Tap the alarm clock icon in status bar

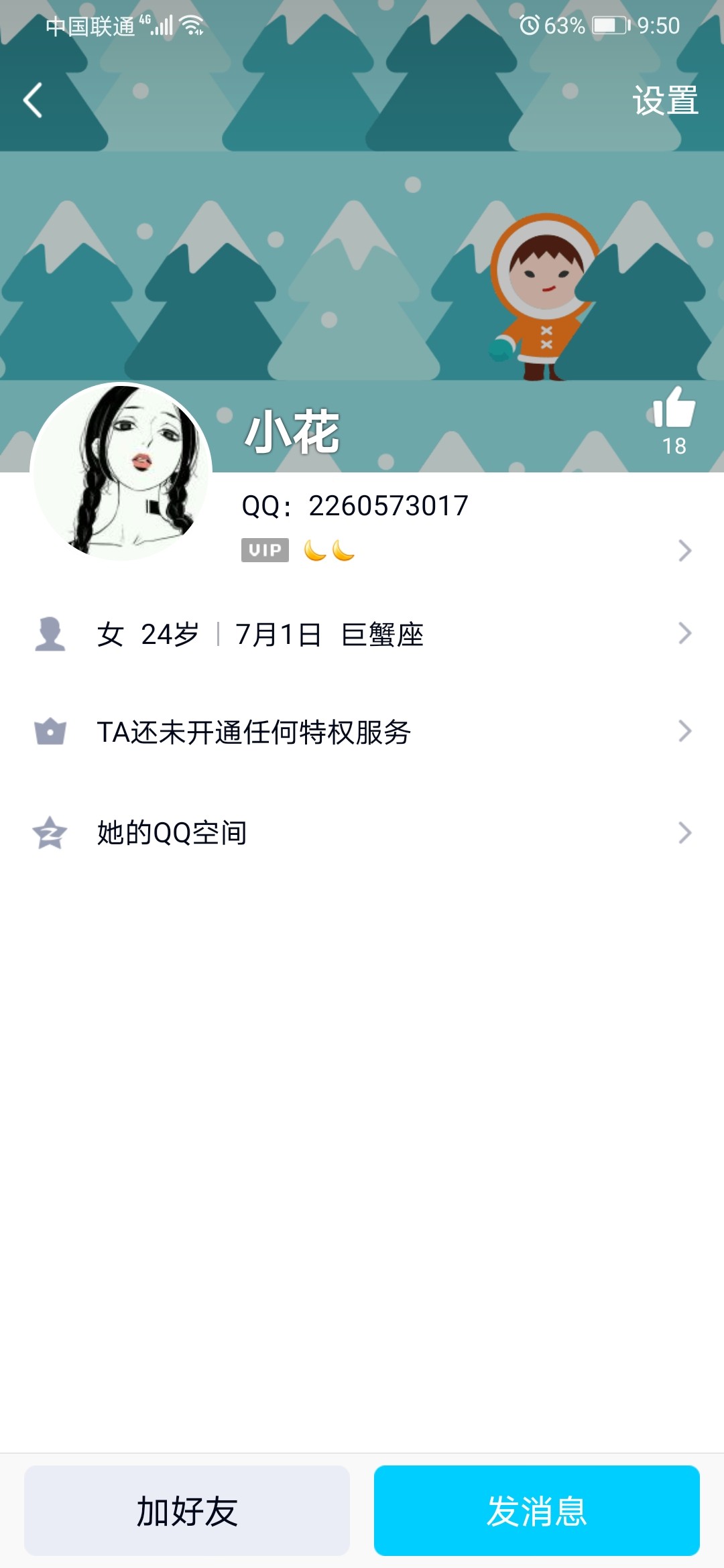(529, 25)
